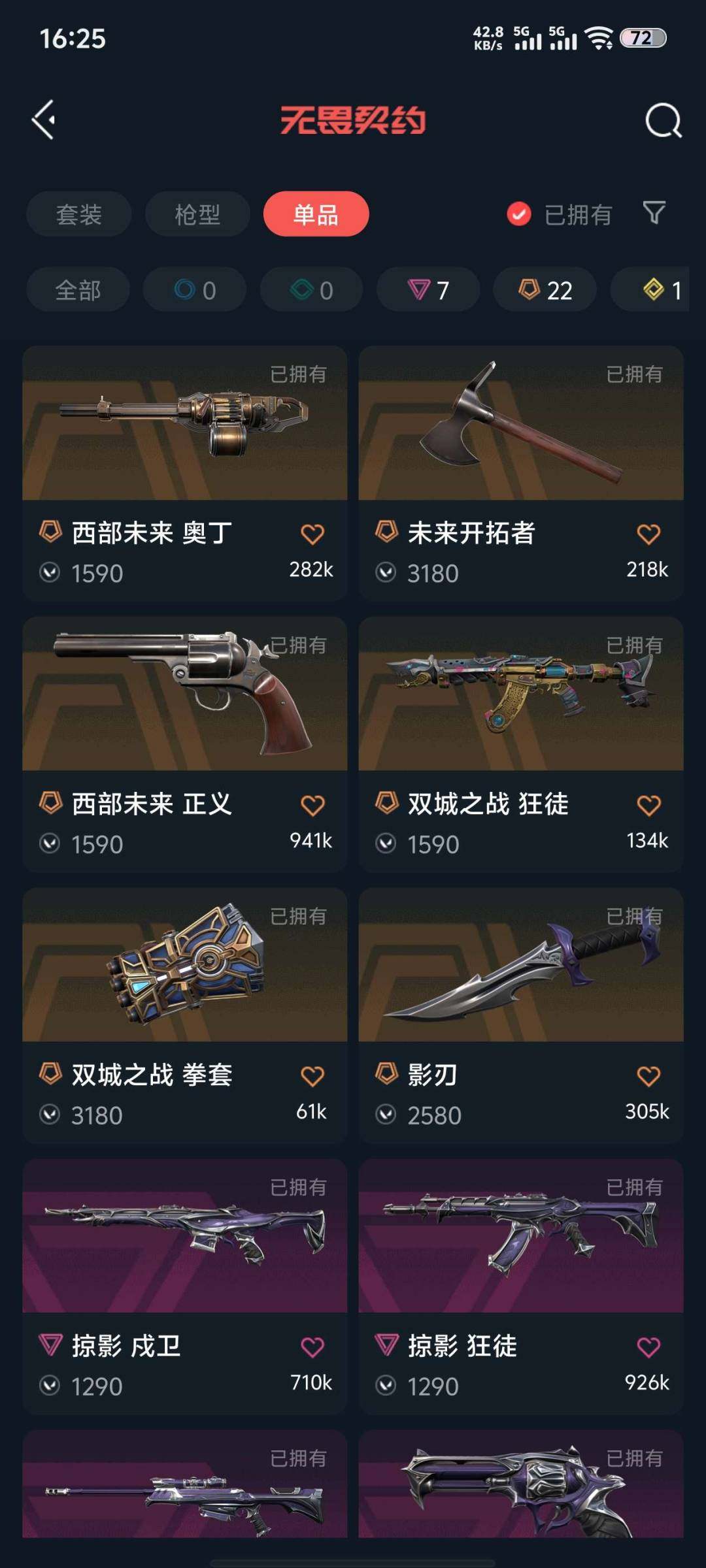The height and width of the screenshot is (1568, 706).
Task: Uncheck the 已拥有 owned filter
Action: tap(519, 214)
